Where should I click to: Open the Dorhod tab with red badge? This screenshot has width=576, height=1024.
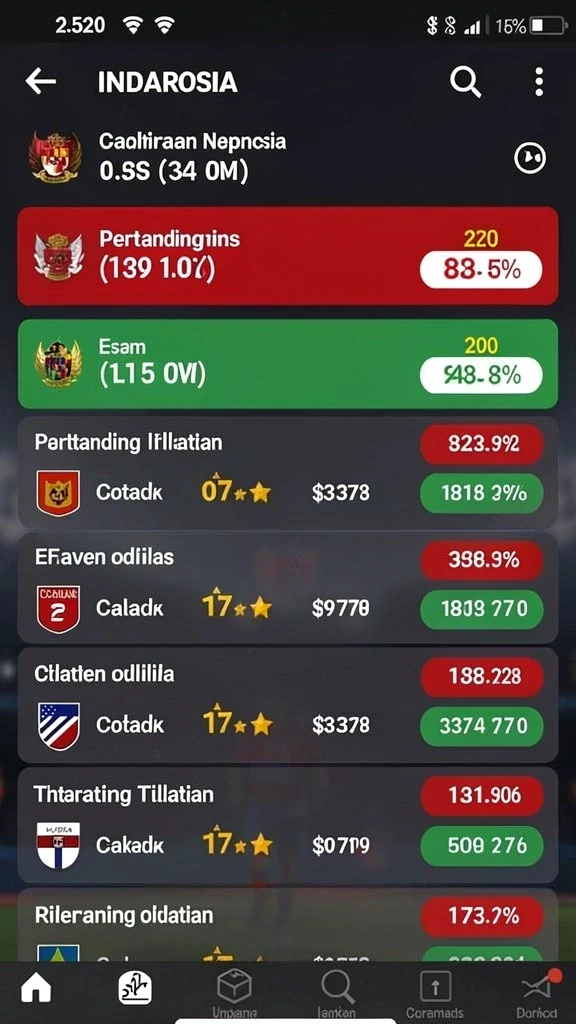pos(537,993)
